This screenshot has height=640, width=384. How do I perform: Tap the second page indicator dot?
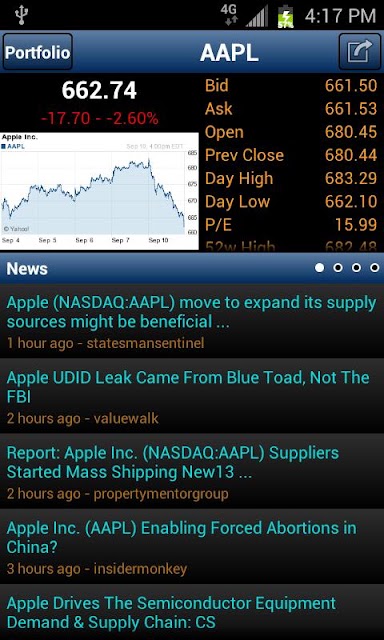(x=337, y=268)
